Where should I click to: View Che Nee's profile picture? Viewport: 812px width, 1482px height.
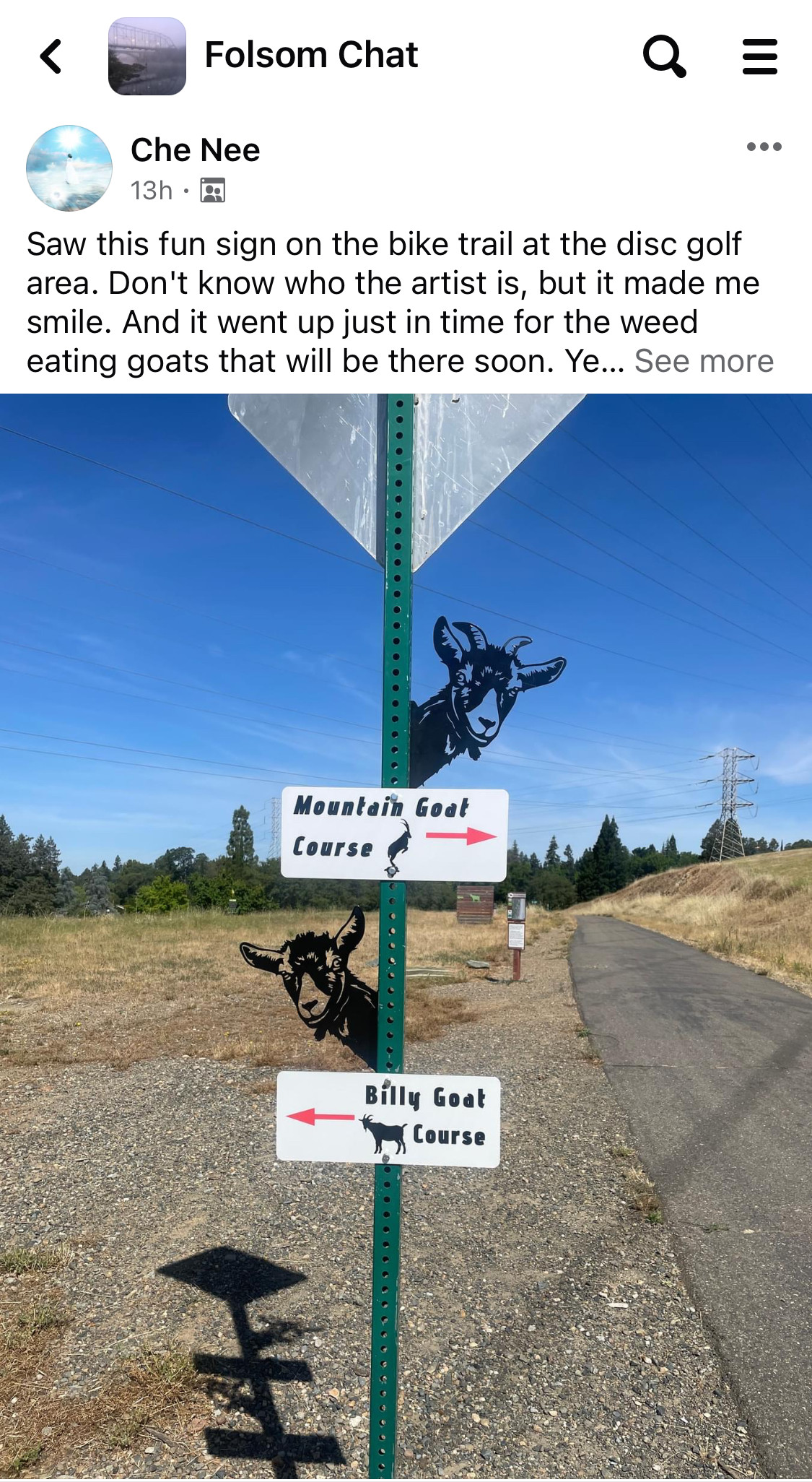[69, 168]
